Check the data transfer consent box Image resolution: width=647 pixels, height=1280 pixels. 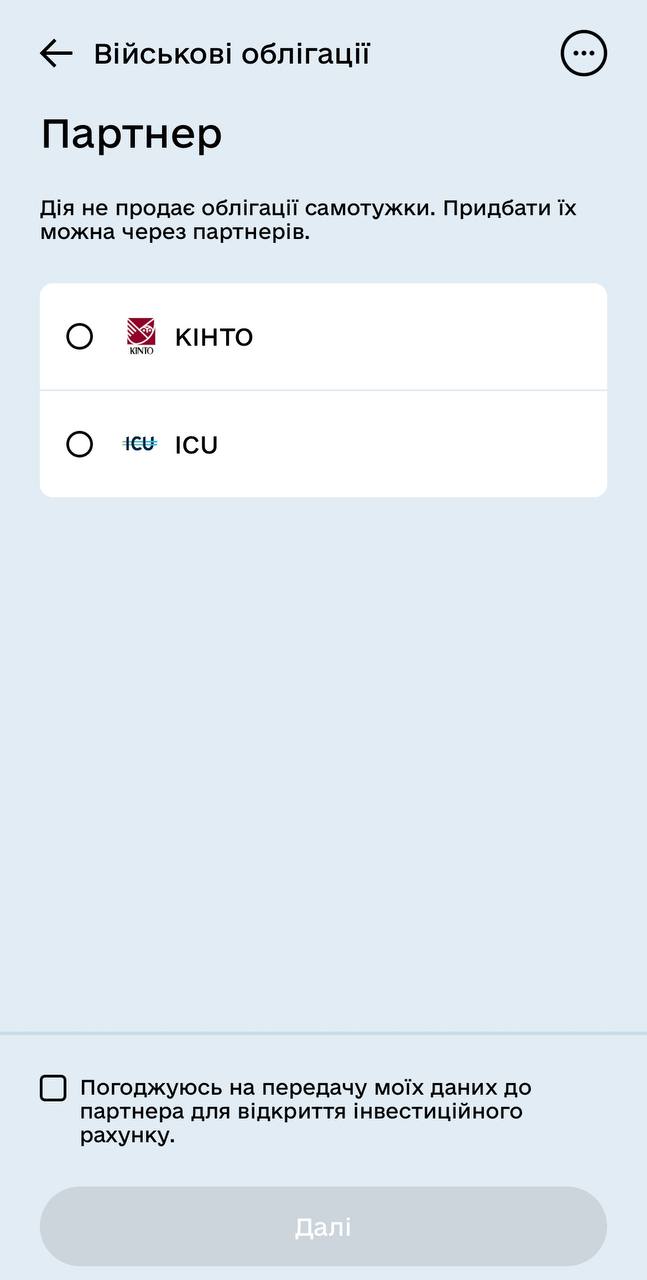(53, 1088)
